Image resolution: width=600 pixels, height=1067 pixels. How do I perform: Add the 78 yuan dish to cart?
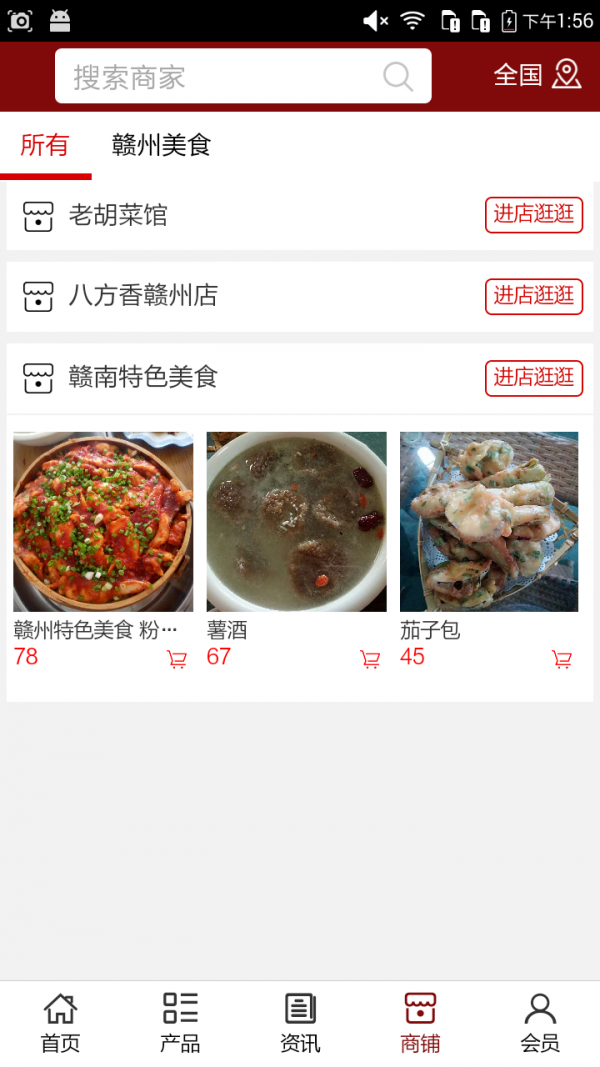[177, 660]
